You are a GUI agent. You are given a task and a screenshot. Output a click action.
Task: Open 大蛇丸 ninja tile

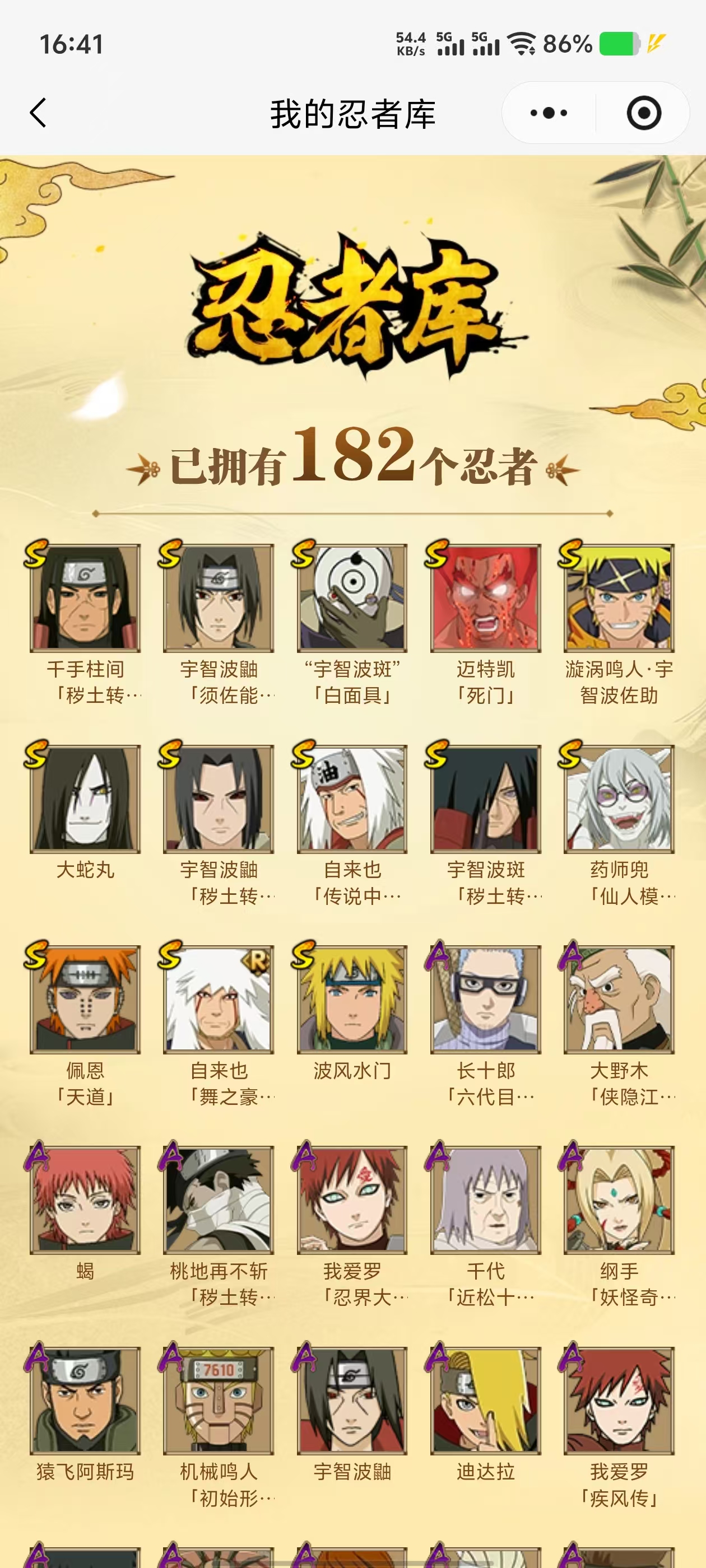[x=85, y=799]
